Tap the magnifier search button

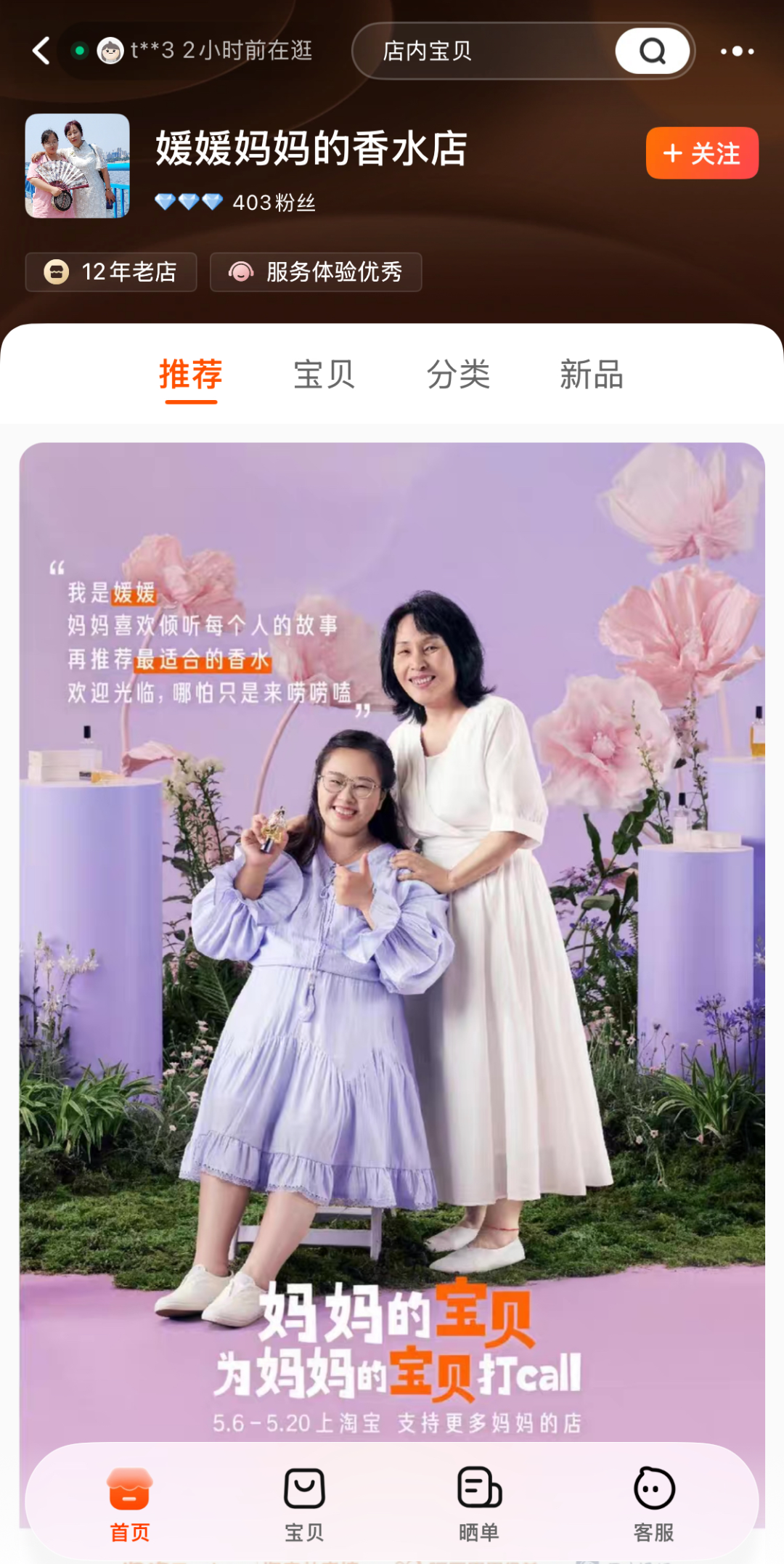click(652, 51)
